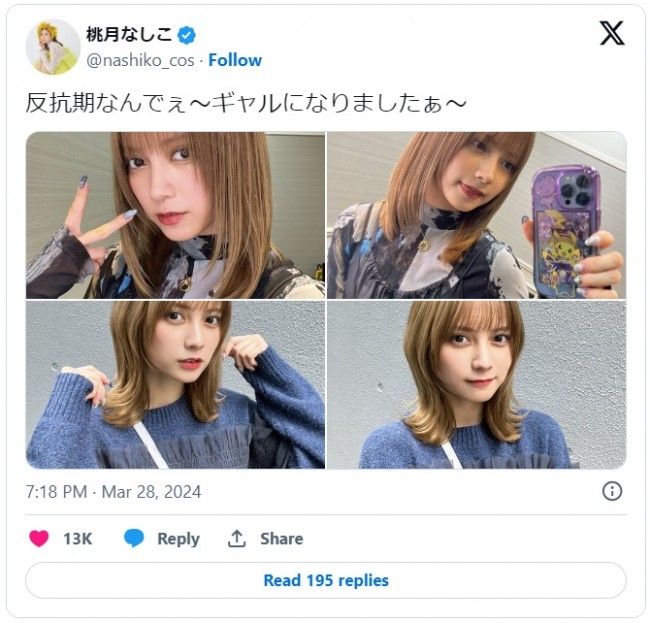This screenshot has height=623, width=650.
Task: Open the blue sweater photo with raised hands
Action: (x=175, y=385)
